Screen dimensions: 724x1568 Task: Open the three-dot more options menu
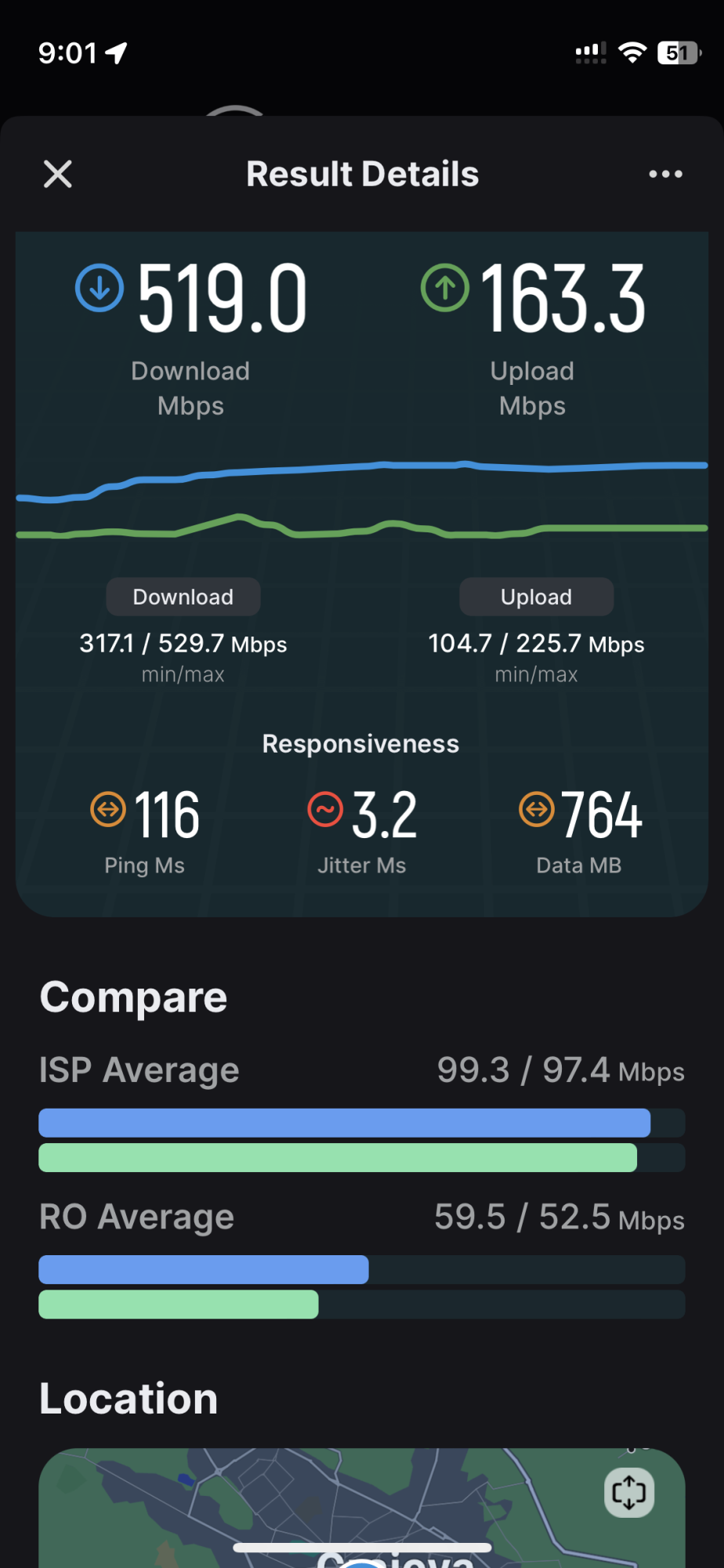[665, 174]
